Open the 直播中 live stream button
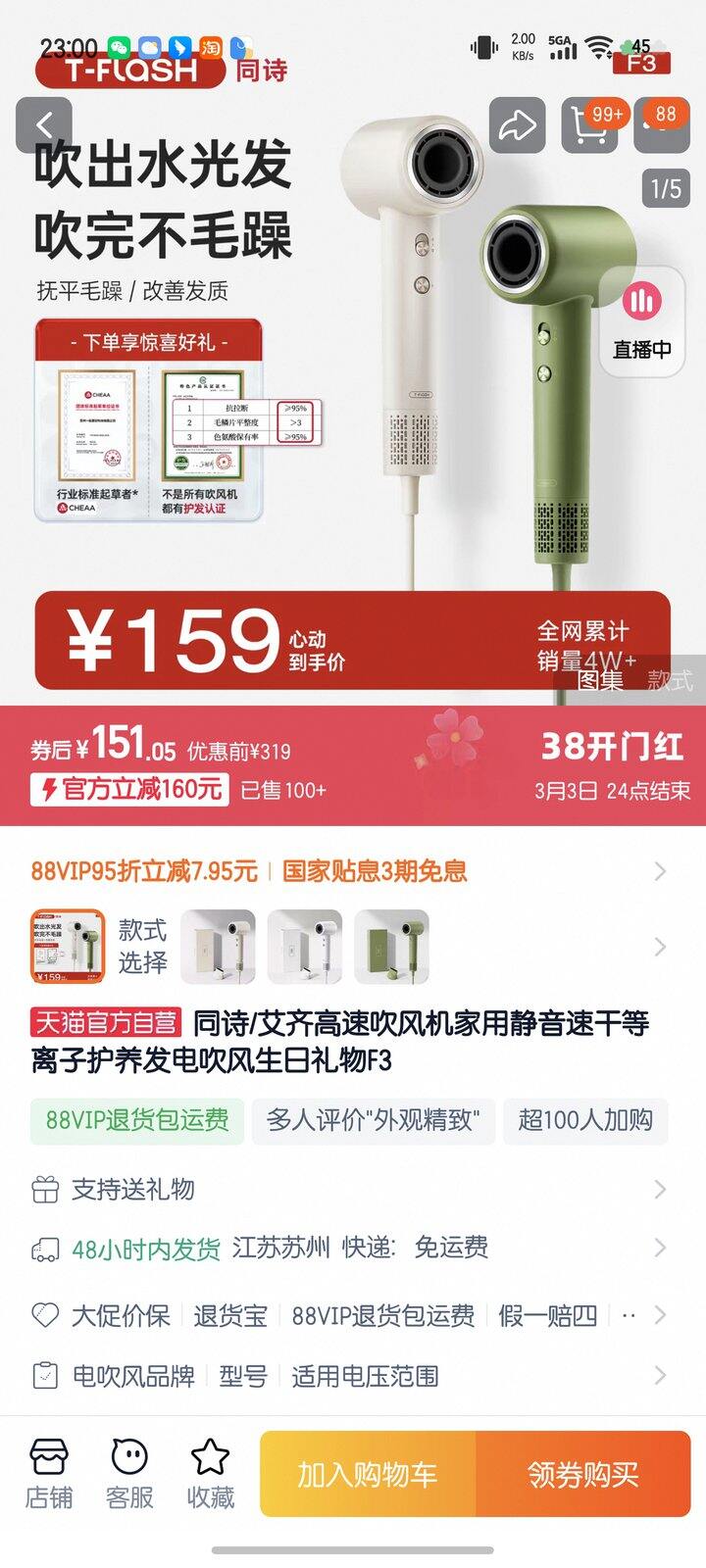The height and width of the screenshot is (1568, 706). pos(642,321)
